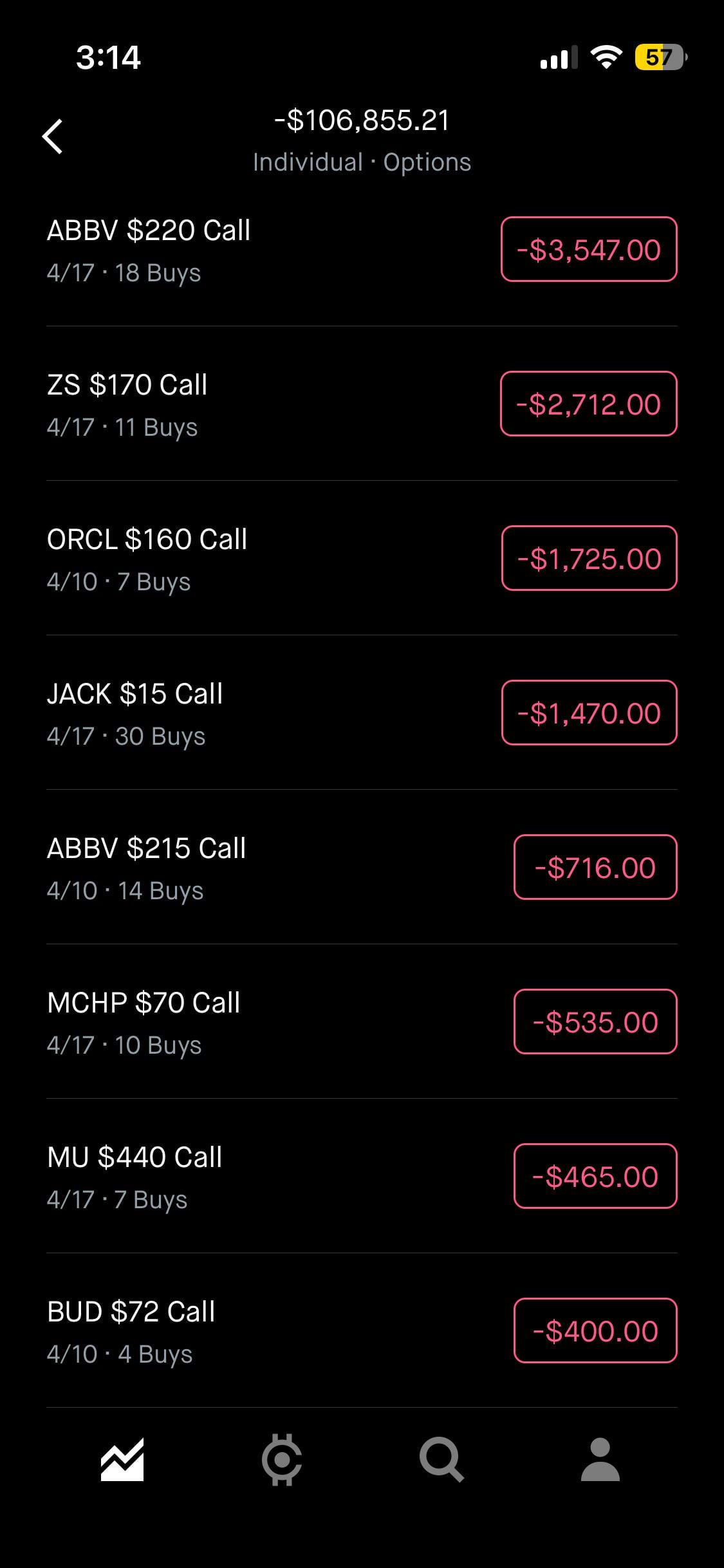724x1568 pixels.
Task: Tap the -$1,470.00 loss badge
Action: click(589, 713)
